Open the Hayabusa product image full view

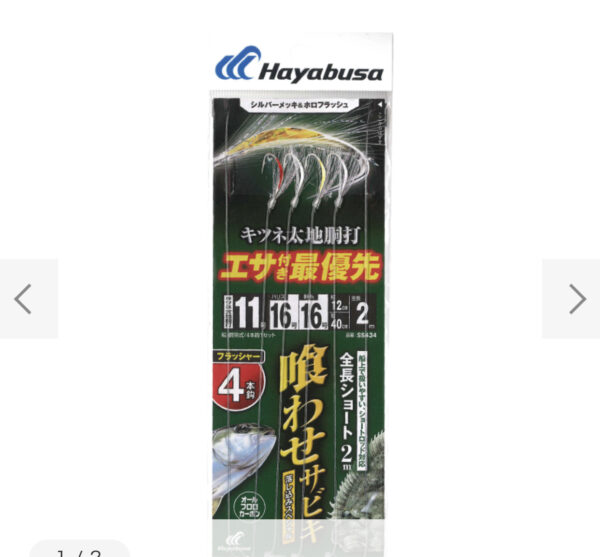click(300, 290)
